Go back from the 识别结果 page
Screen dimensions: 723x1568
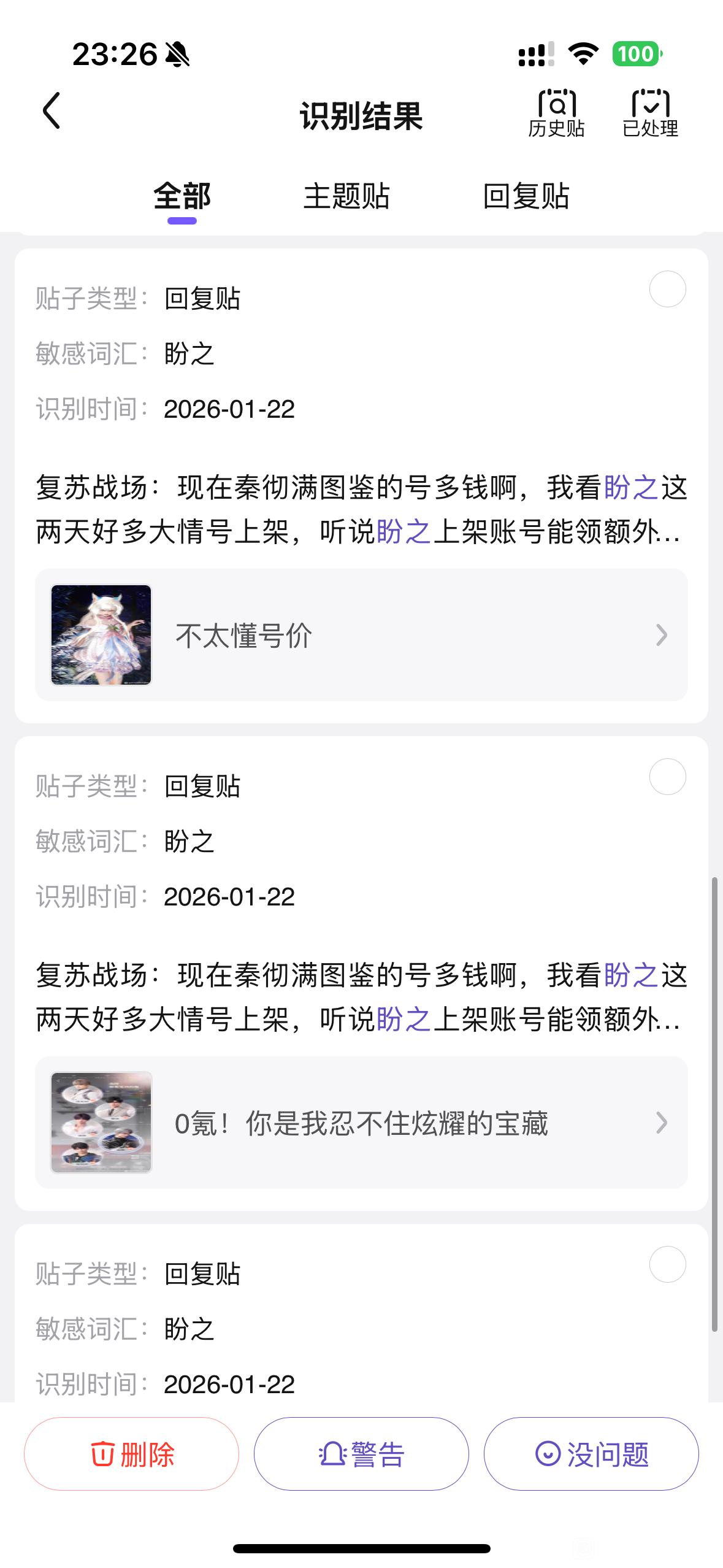coord(52,111)
